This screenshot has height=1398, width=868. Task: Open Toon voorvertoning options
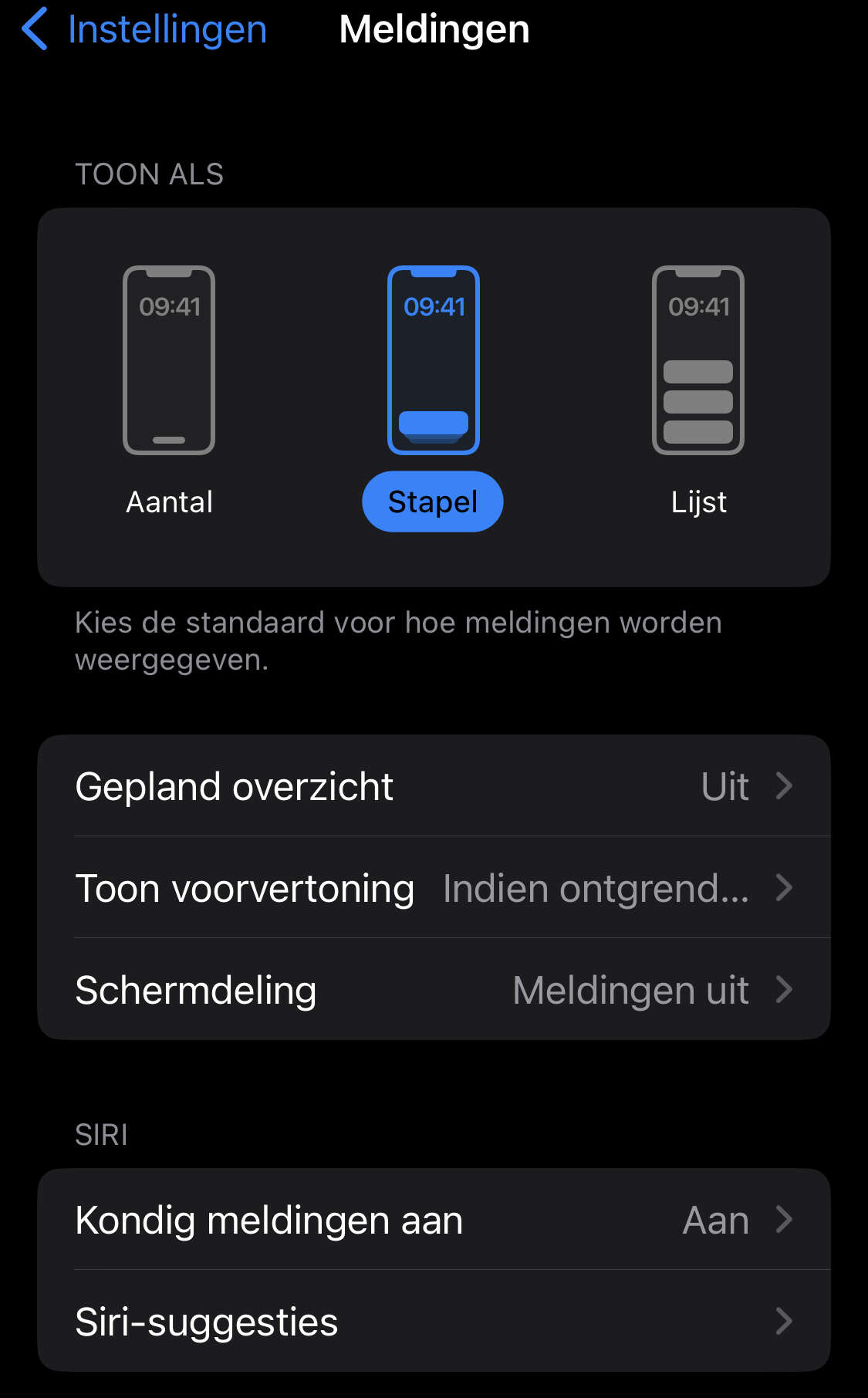click(x=434, y=888)
